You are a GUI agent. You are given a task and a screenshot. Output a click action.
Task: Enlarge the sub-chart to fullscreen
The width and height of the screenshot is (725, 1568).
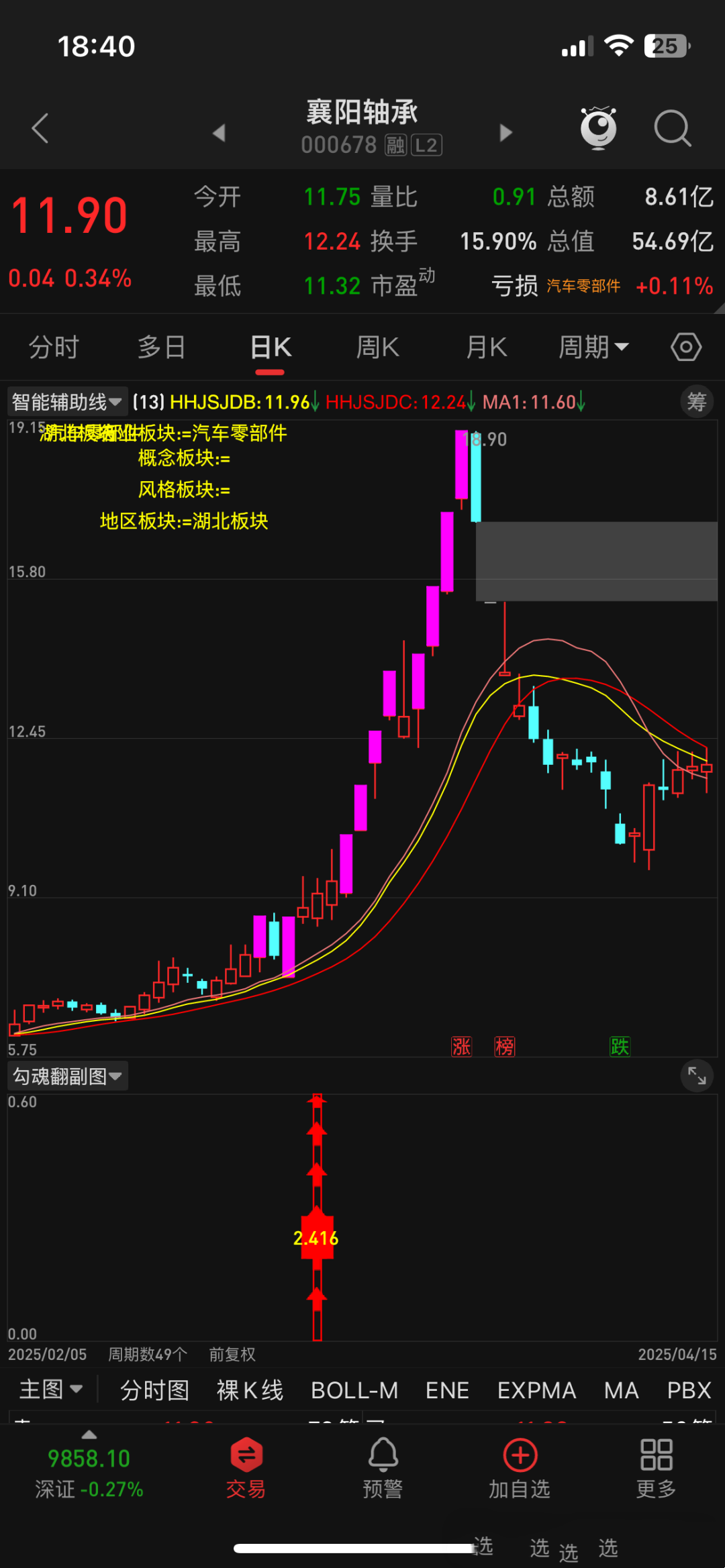tap(696, 1076)
